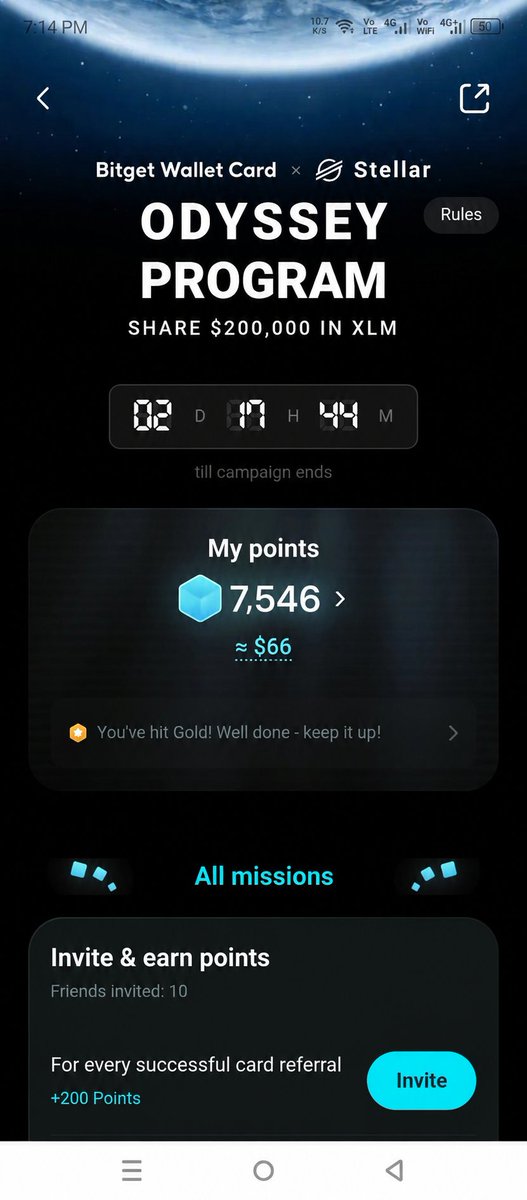Open the recent apps menu
Screen dimensions: 527x1200
[131, 1170]
